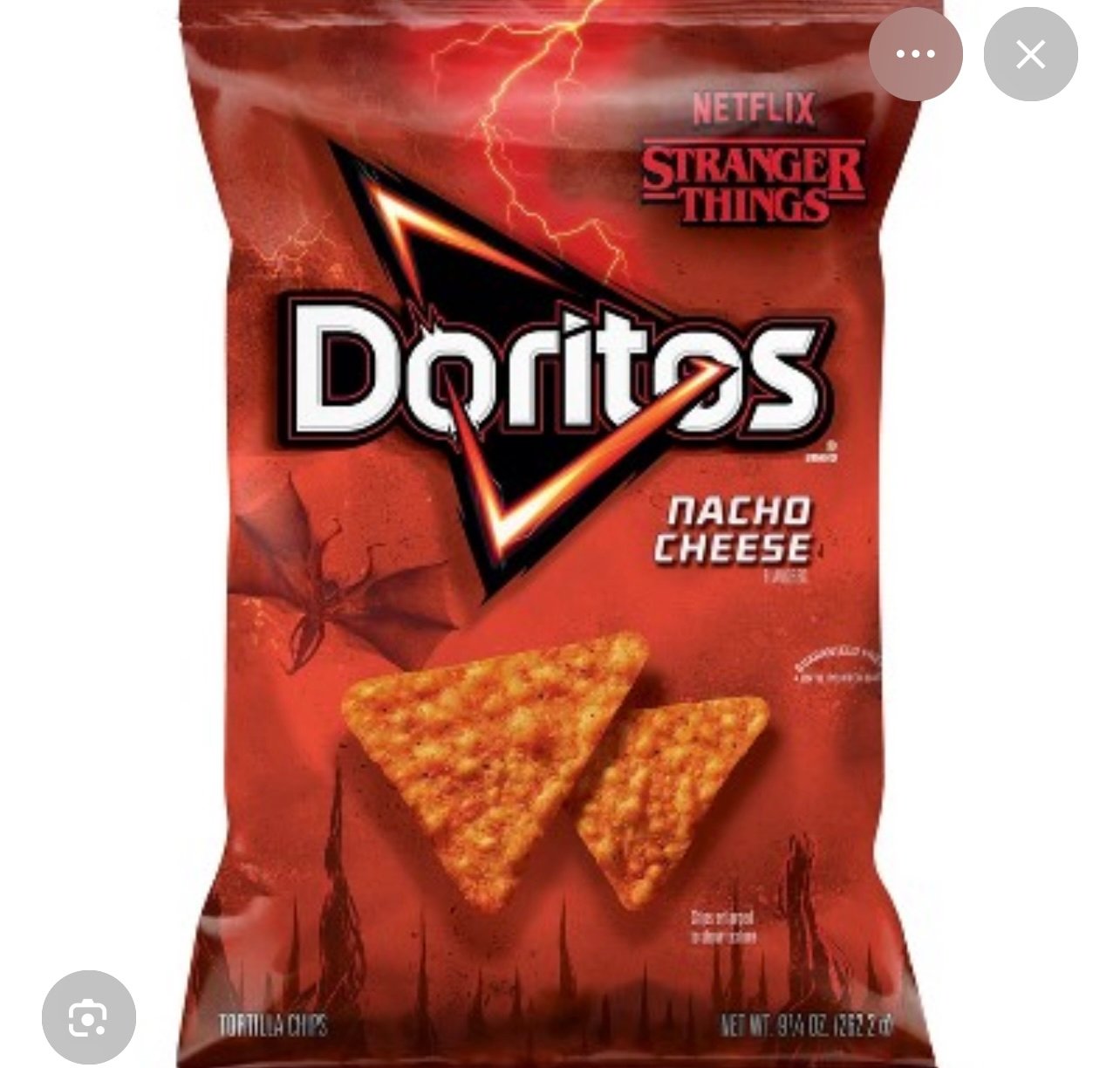Viewport: 1120px width, 1068px height.
Task: Open the three-dot overflow menu
Action: (x=915, y=54)
